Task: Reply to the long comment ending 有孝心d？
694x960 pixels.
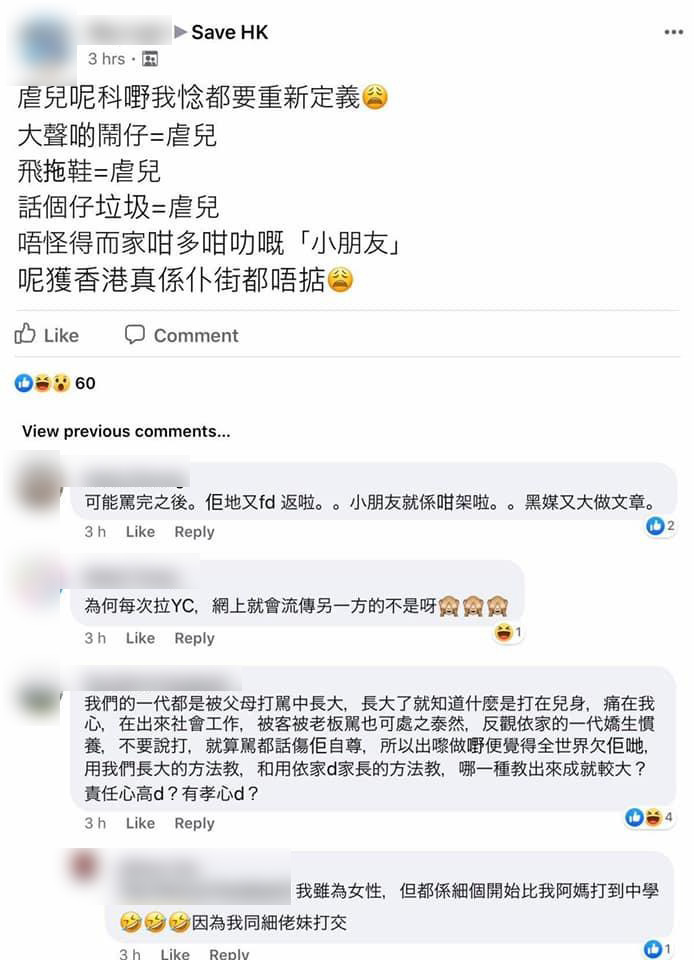Action: [x=194, y=823]
